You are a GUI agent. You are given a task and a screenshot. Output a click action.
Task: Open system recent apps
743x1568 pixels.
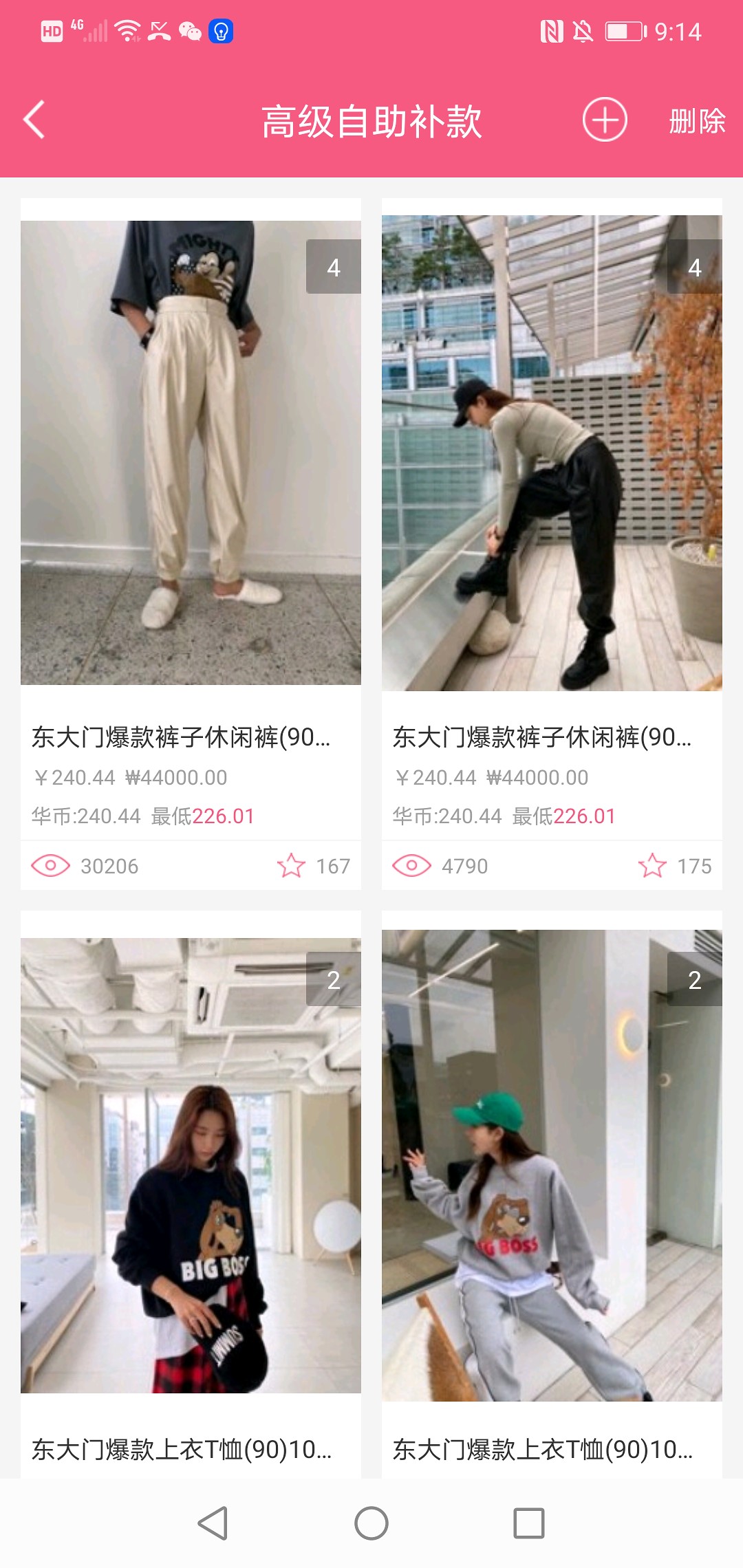coord(528,1523)
